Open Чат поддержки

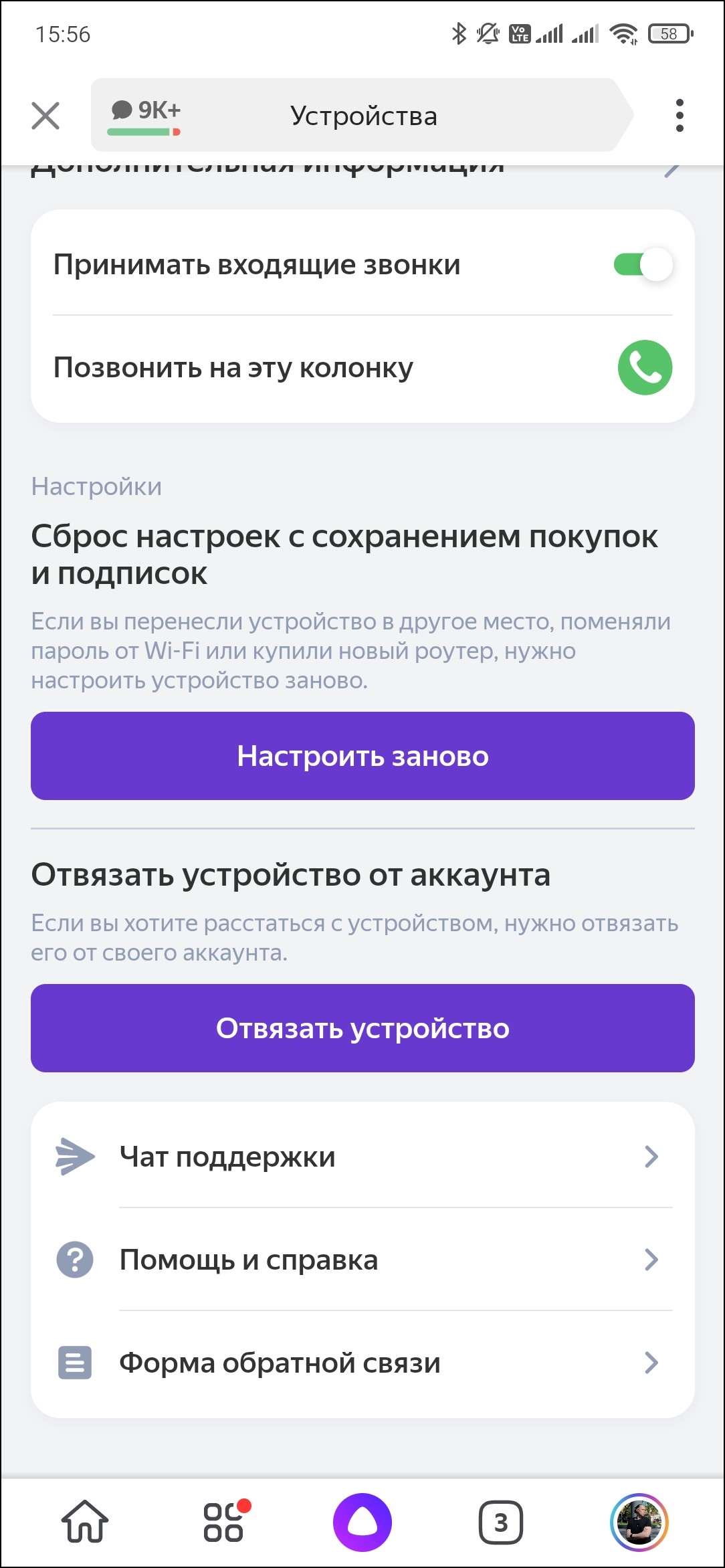point(362,1157)
